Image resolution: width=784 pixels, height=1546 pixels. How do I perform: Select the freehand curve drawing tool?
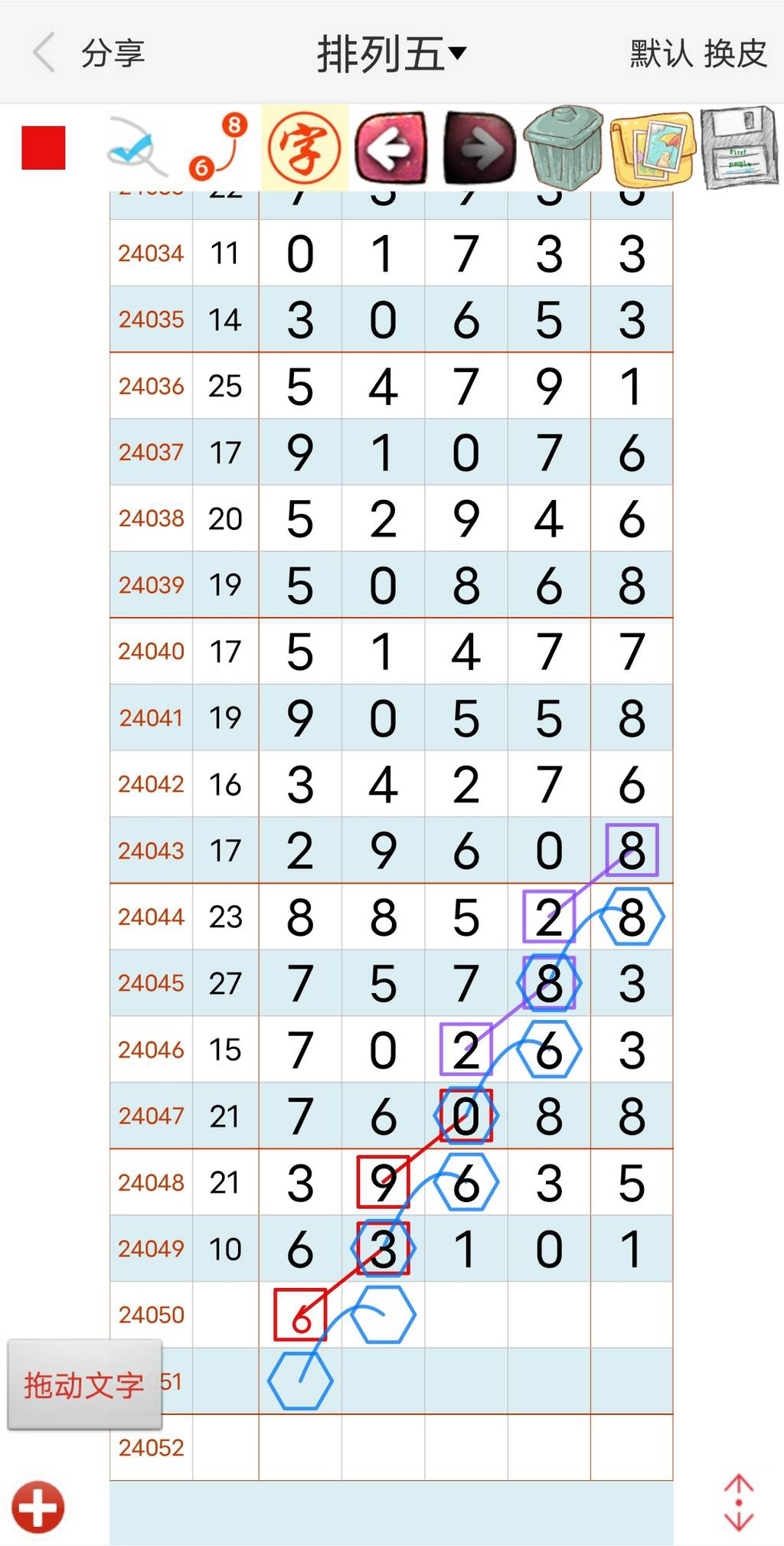click(136, 147)
